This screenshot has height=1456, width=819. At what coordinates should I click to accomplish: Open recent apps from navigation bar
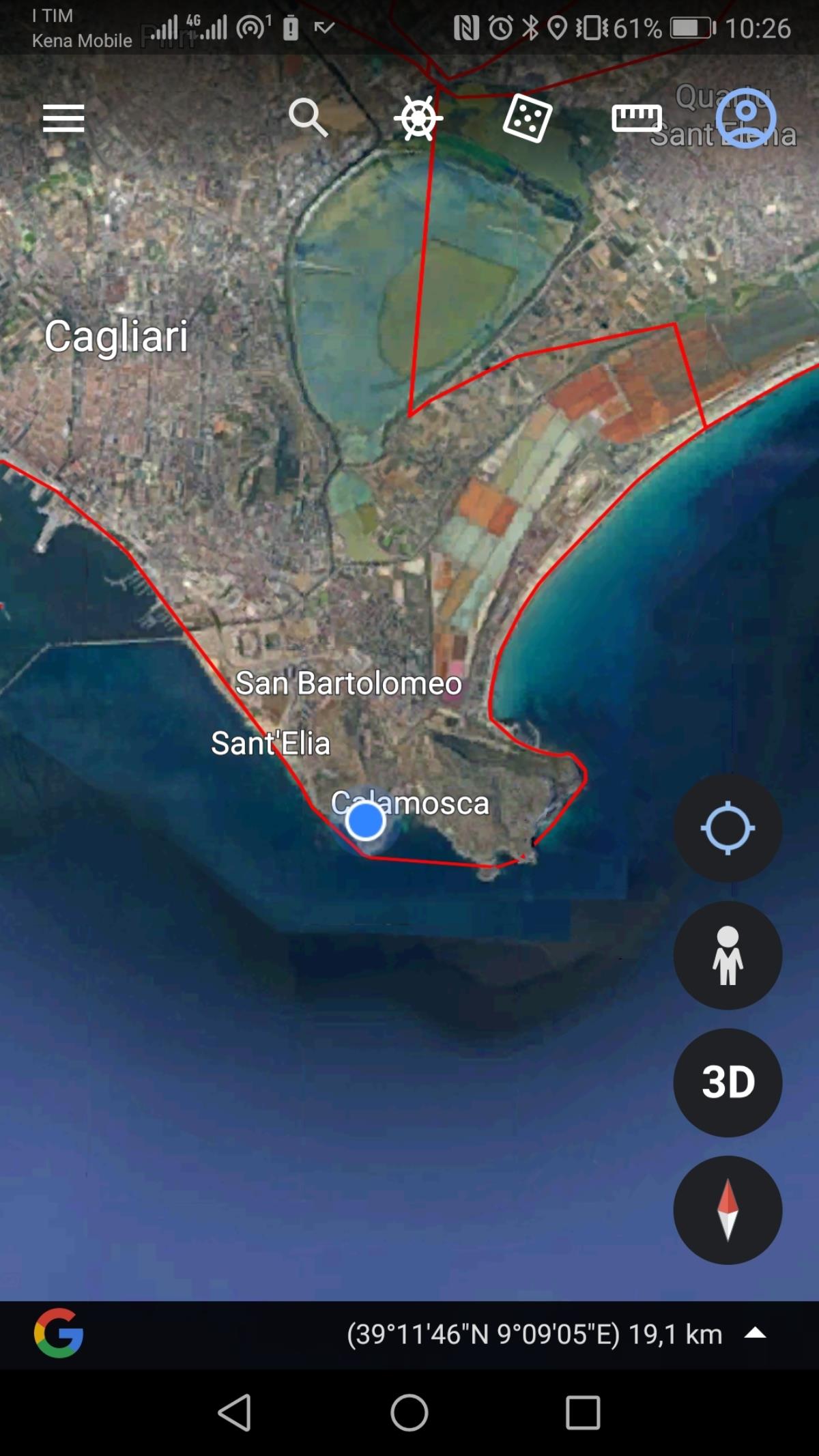point(583,1412)
